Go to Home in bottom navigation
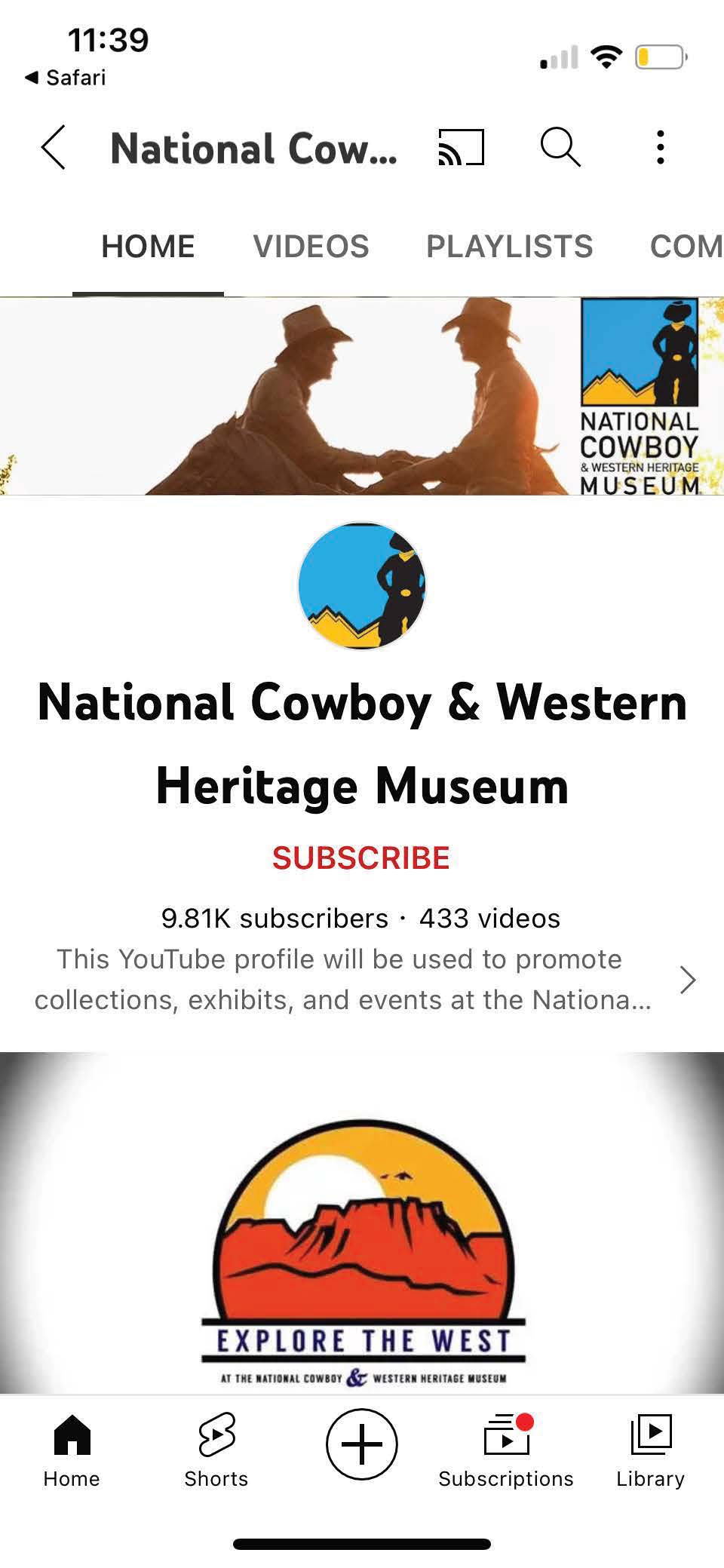The image size is (724, 1568). pyautogui.click(x=72, y=1450)
